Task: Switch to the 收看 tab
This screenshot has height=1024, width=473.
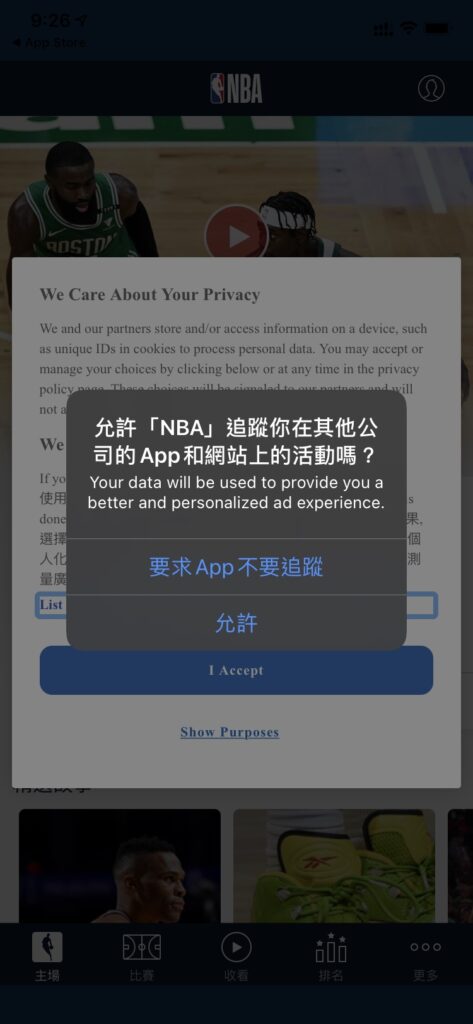Action: pos(236,957)
